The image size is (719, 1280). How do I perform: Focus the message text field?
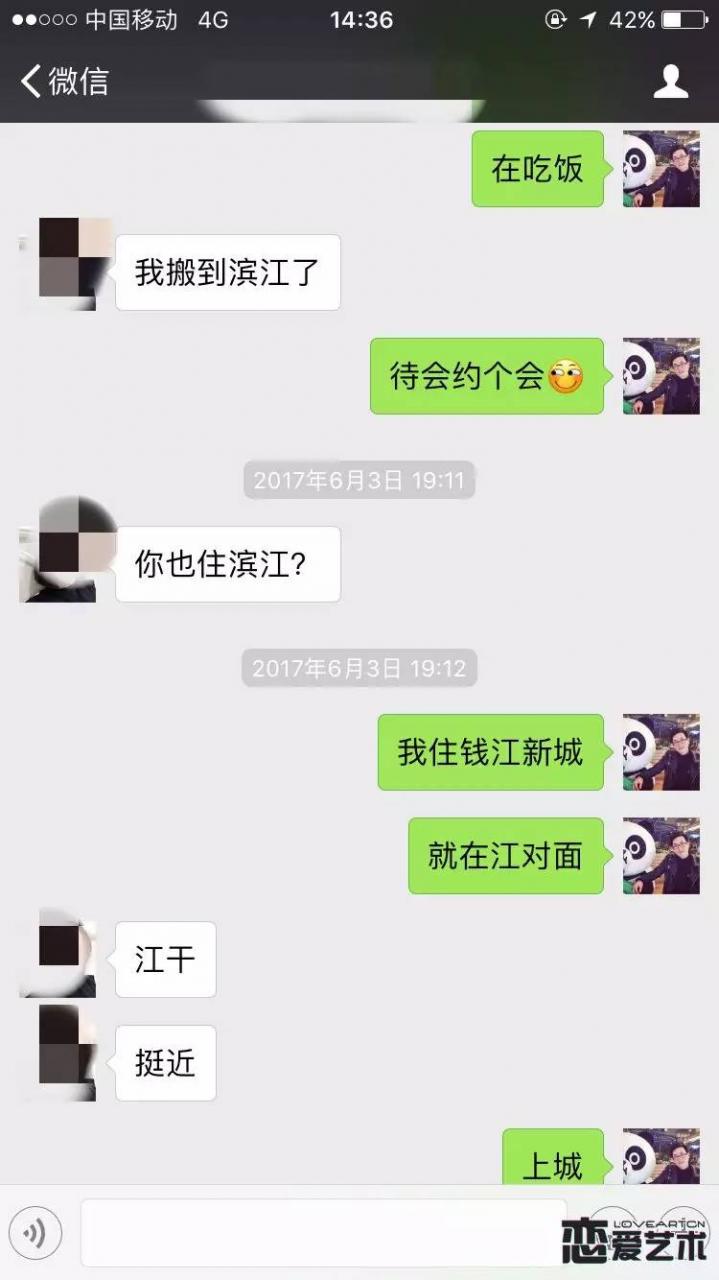(320, 1232)
